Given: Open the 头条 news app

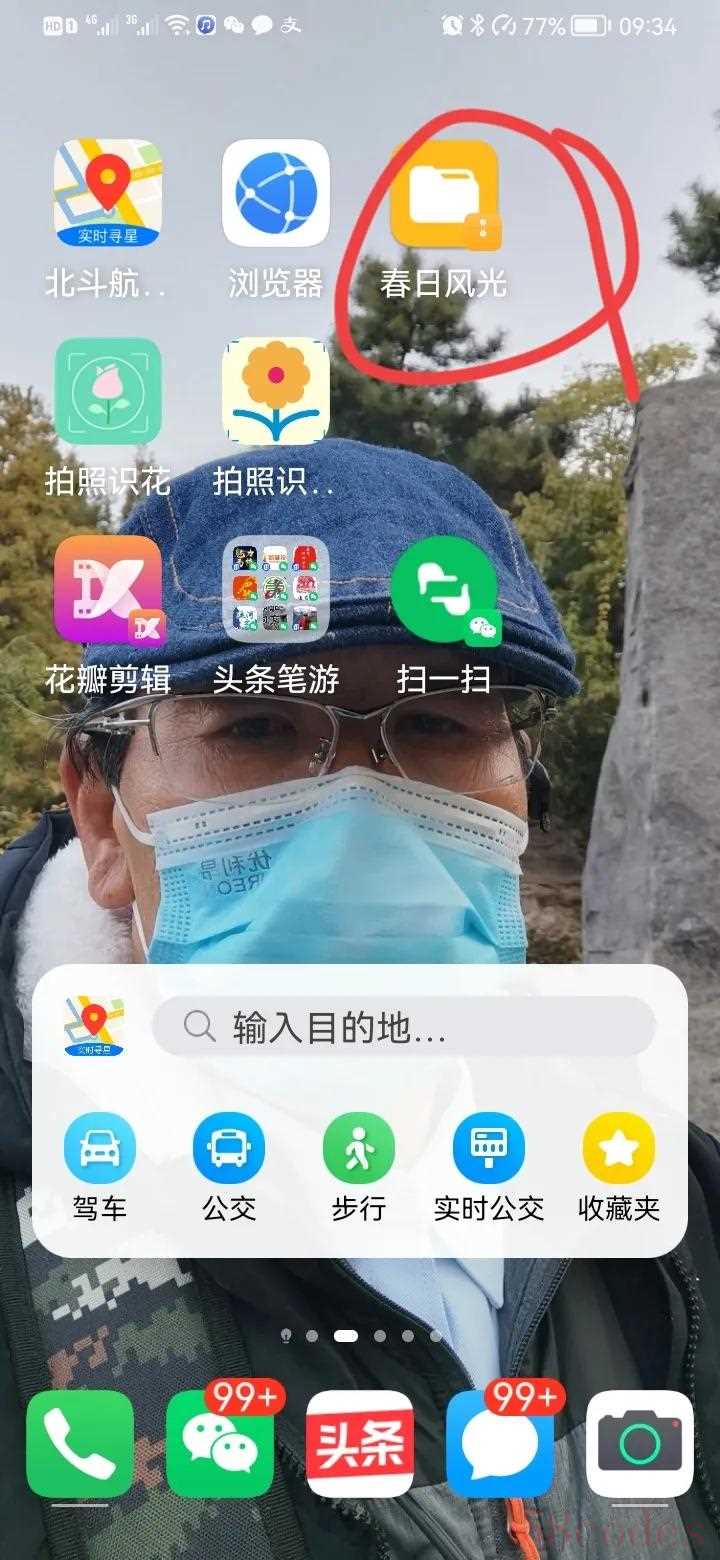Looking at the screenshot, I should 360,1443.
